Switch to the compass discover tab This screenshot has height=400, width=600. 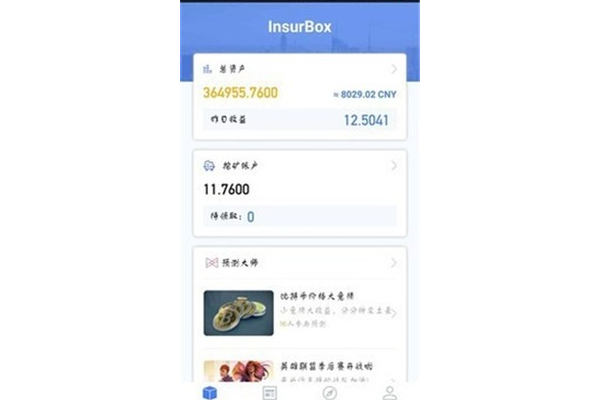329,392
